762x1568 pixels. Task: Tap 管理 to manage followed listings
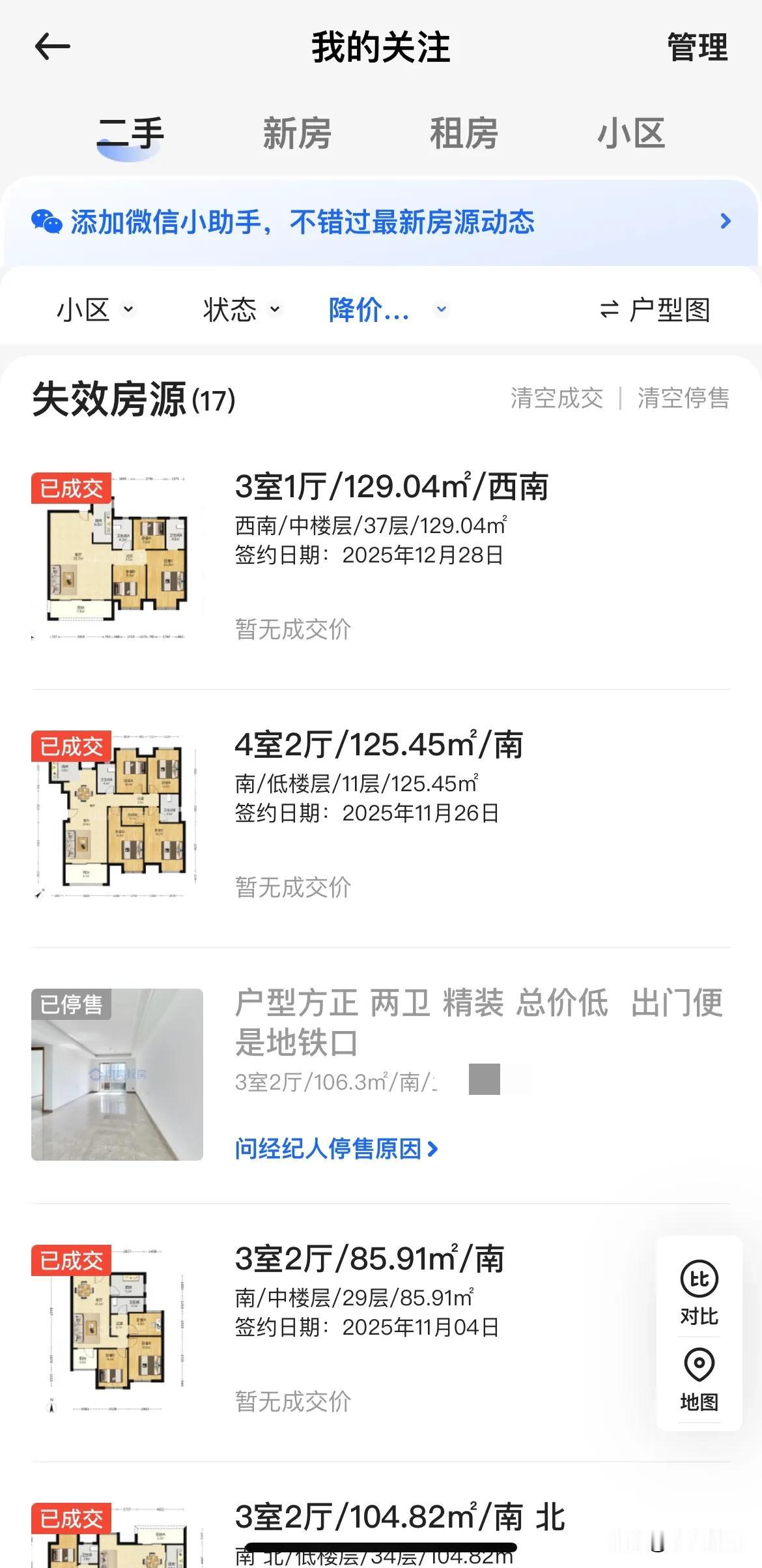(696, 47)
